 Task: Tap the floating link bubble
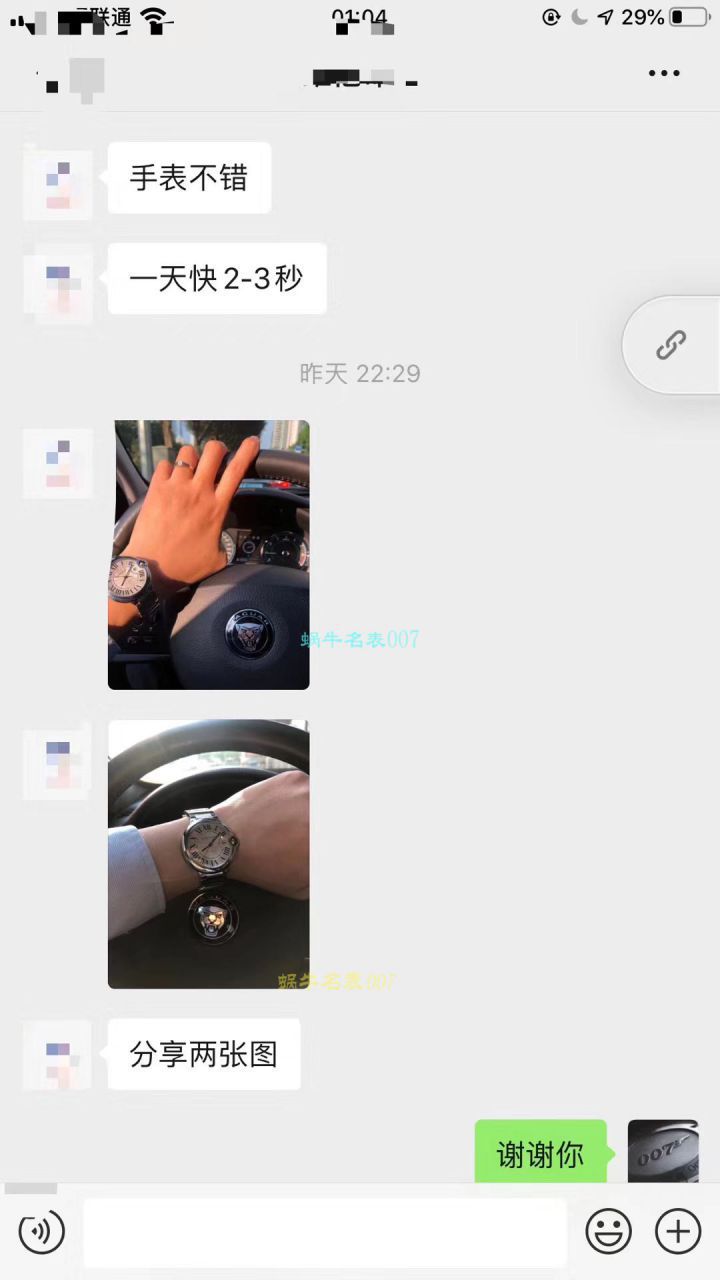[671, 345]
